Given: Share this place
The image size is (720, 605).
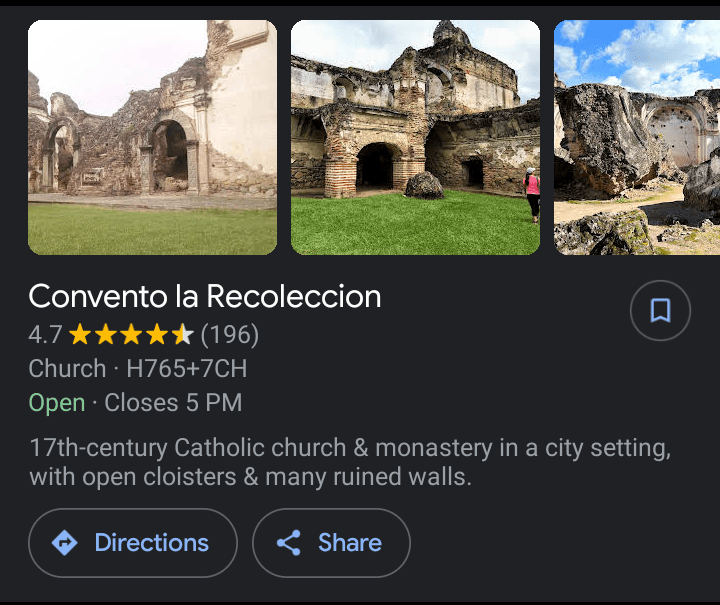Looking at the screenshot, I should click(331, 543).
